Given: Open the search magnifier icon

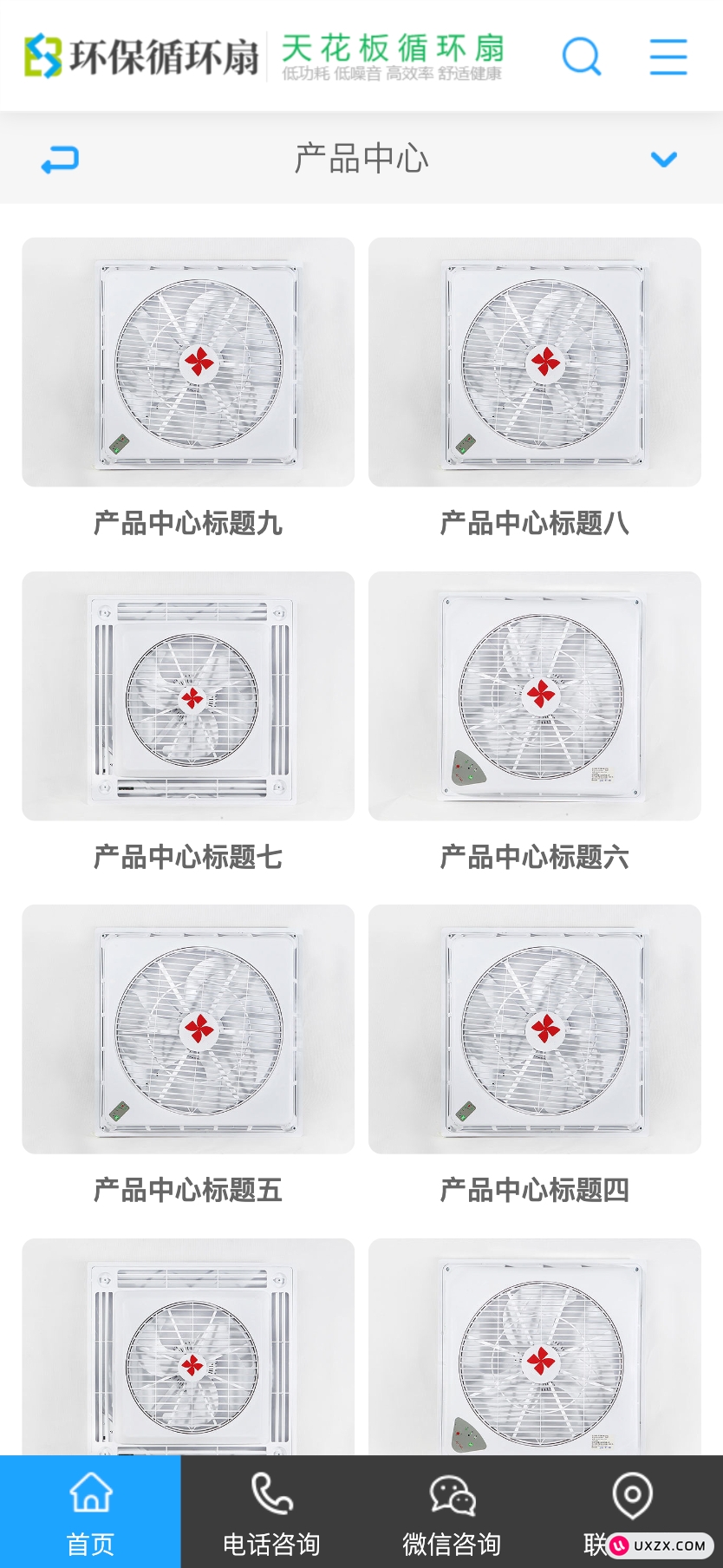Looking at the screenshot, I should pyautogui.click(x=581, y=56).
